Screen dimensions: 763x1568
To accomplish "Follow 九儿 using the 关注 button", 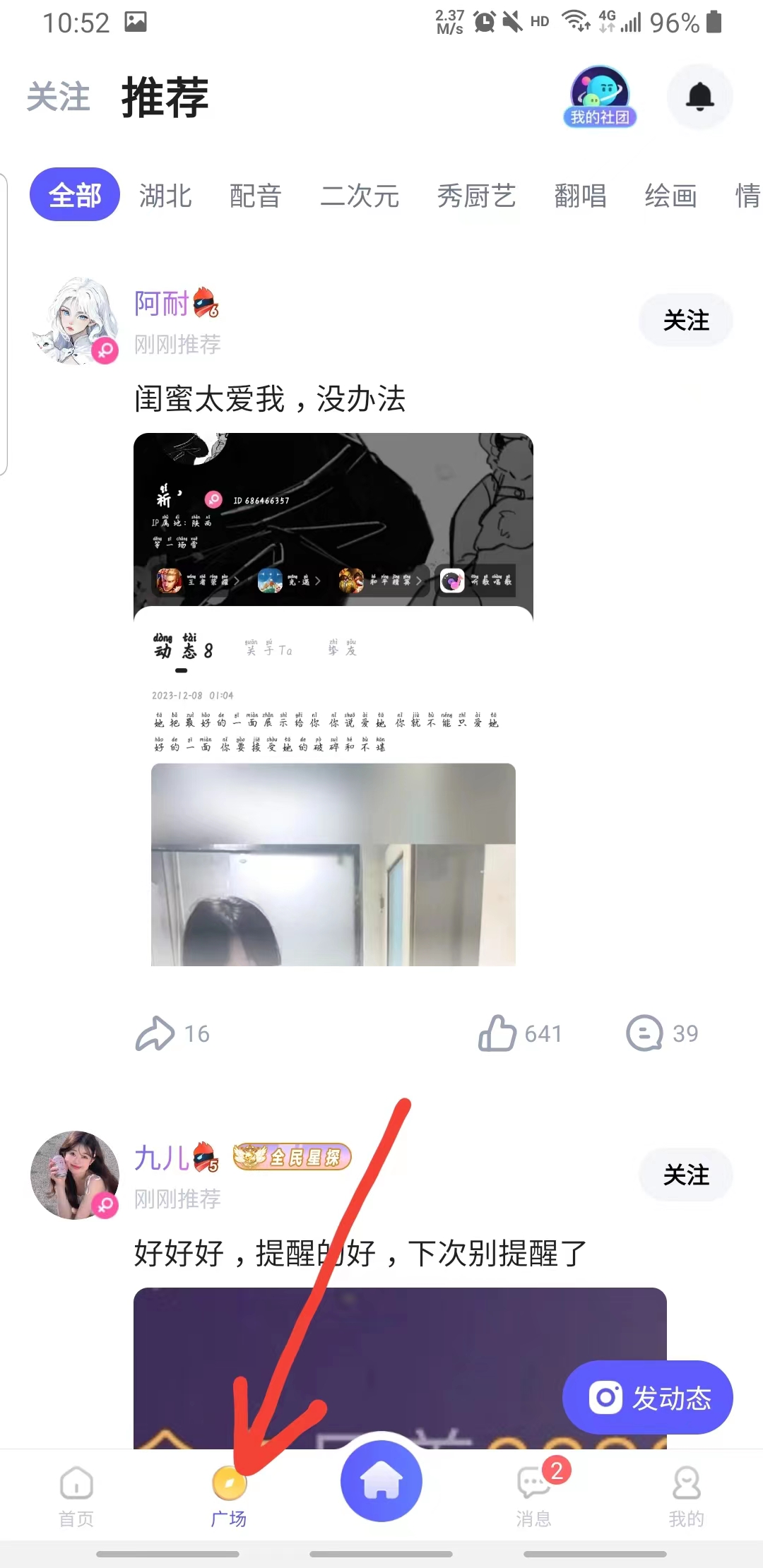I will coord(685,1175).
